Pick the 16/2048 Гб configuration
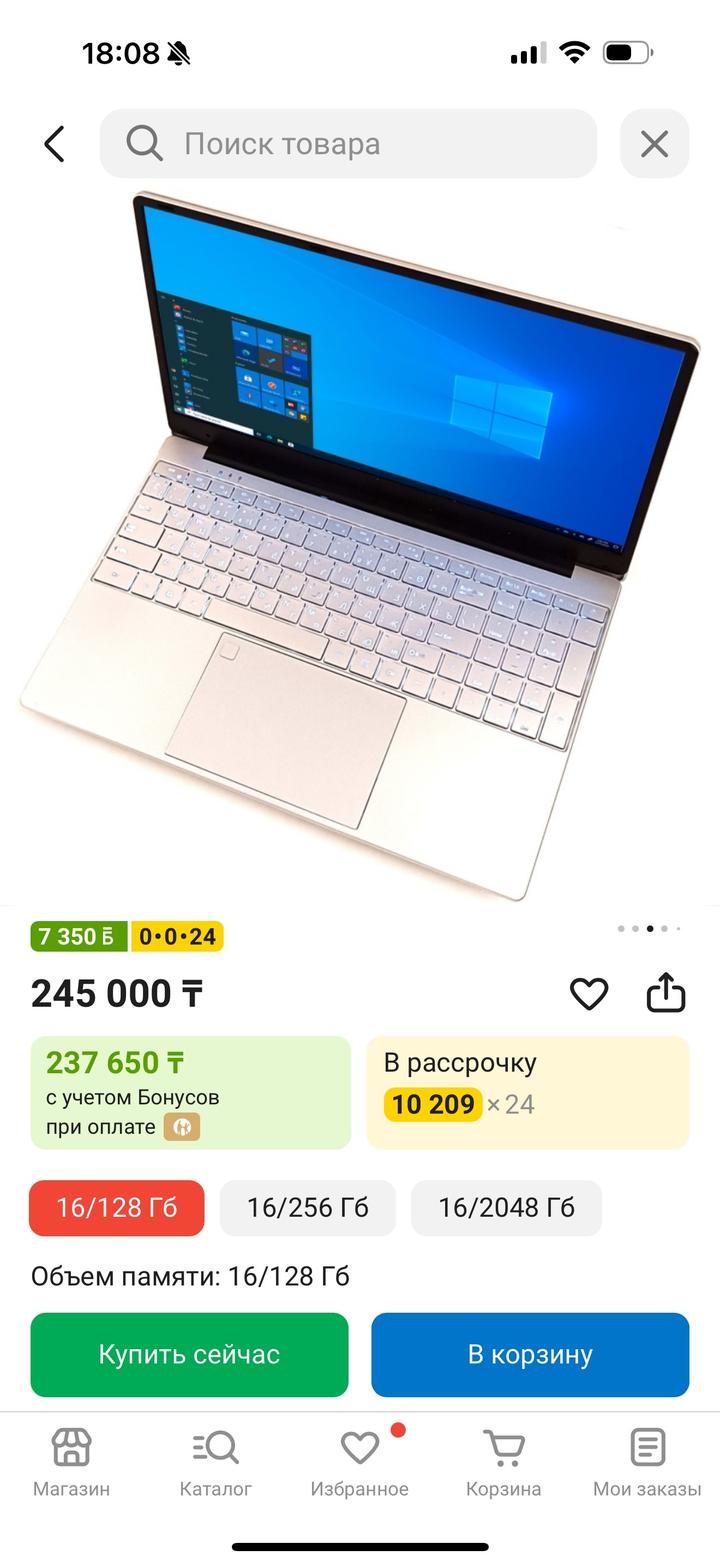The image size is (720, 1564). [x=506, y=1207]
